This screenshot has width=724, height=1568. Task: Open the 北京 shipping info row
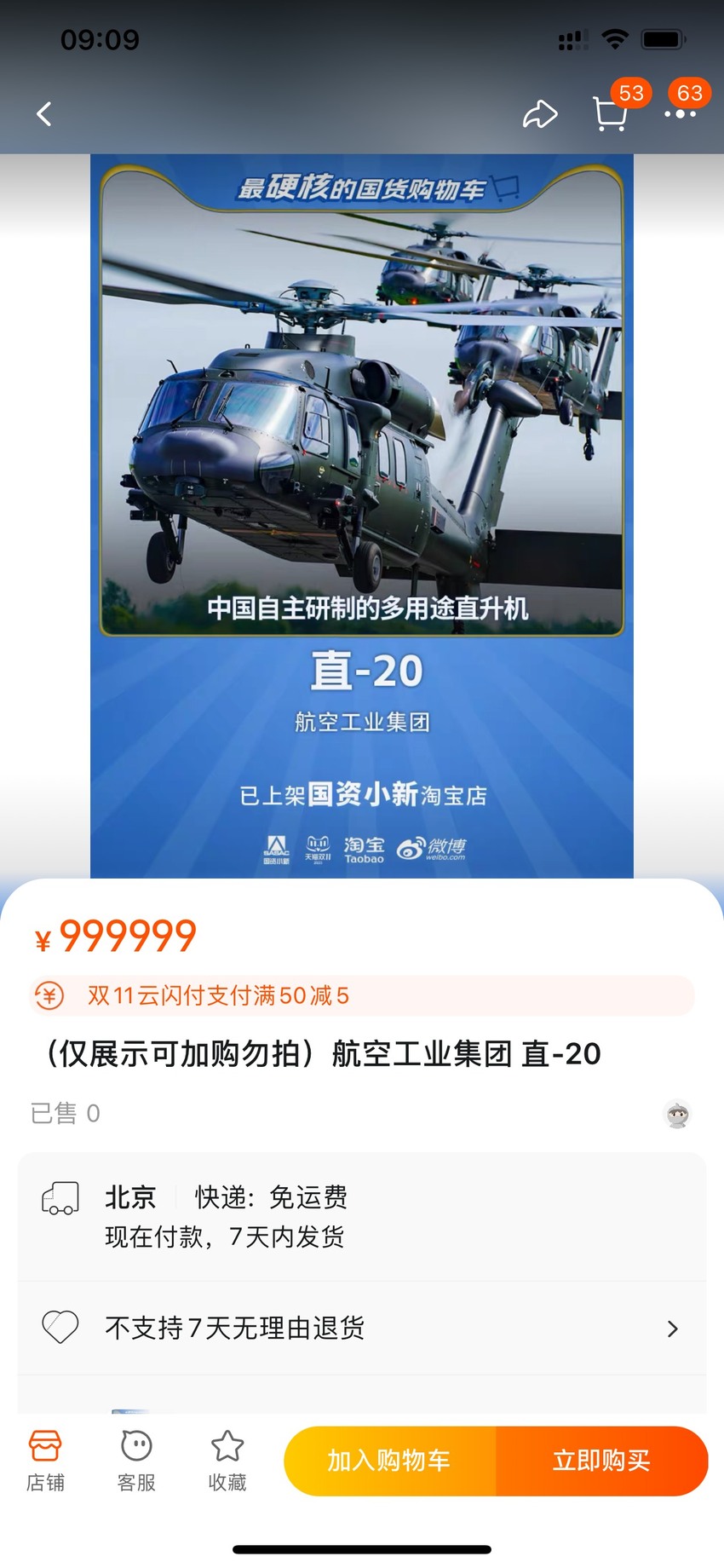362,1216
